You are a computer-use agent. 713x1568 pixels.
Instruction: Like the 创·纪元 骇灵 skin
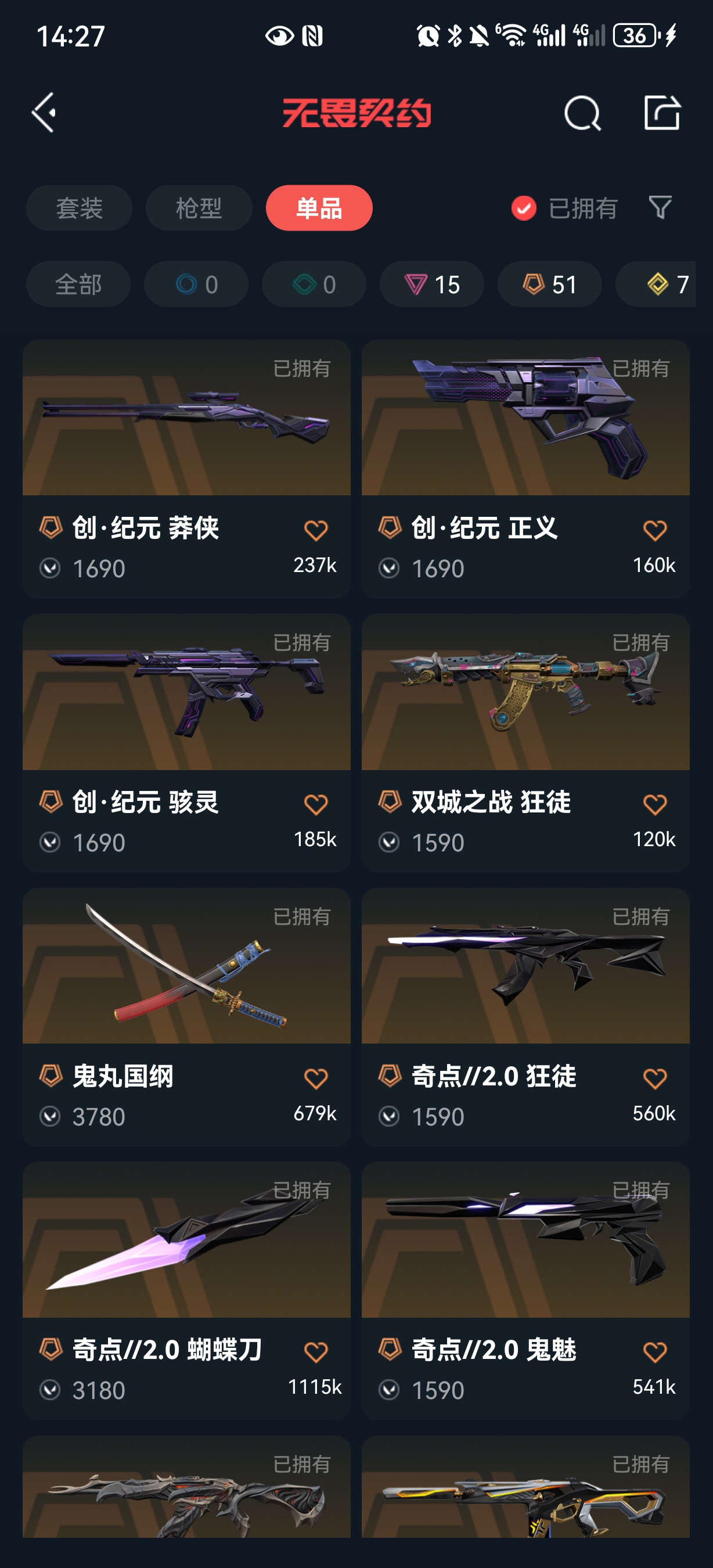point(316,805)
